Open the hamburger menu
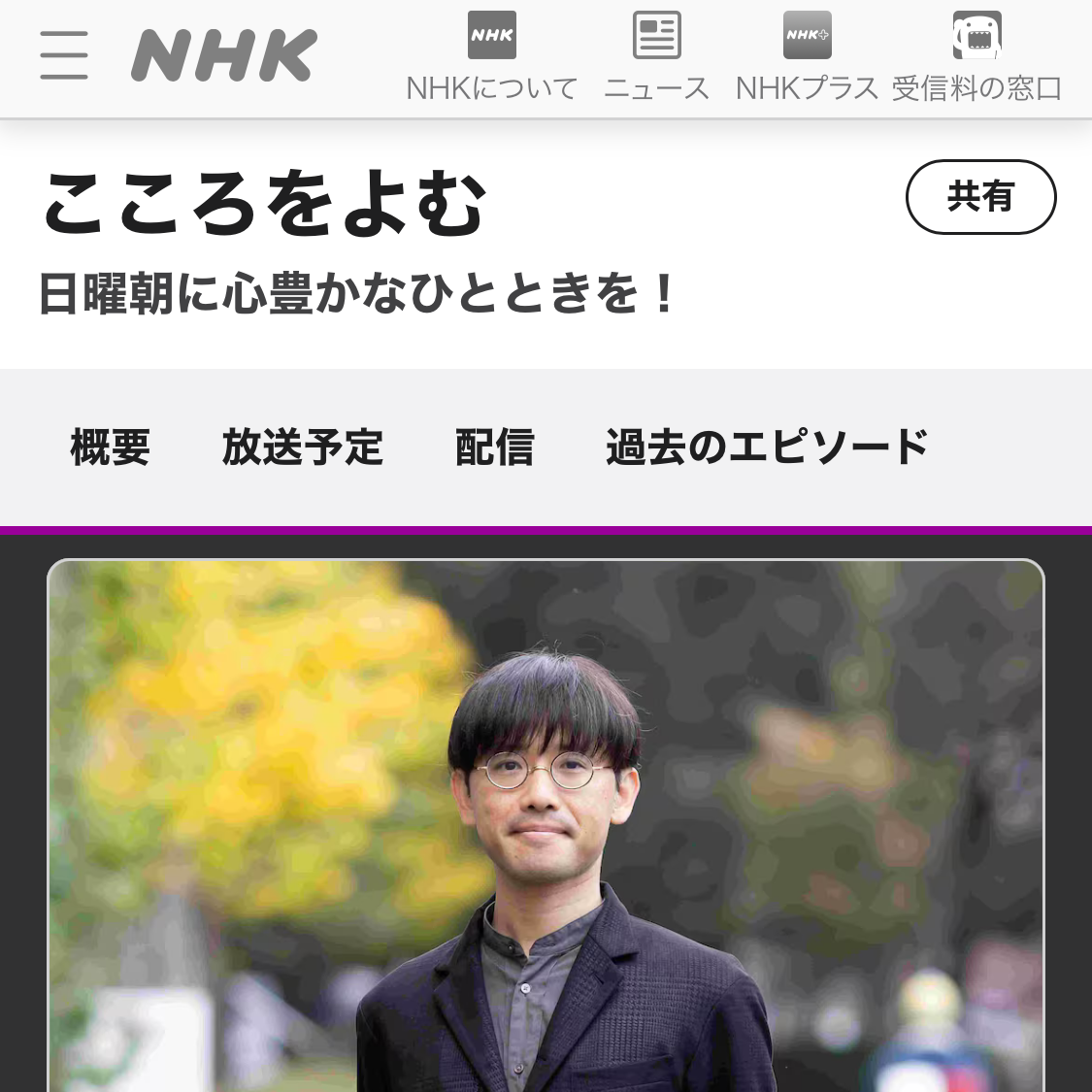The width and height of the screenshot is (1092, 1092). coord(64,55)
